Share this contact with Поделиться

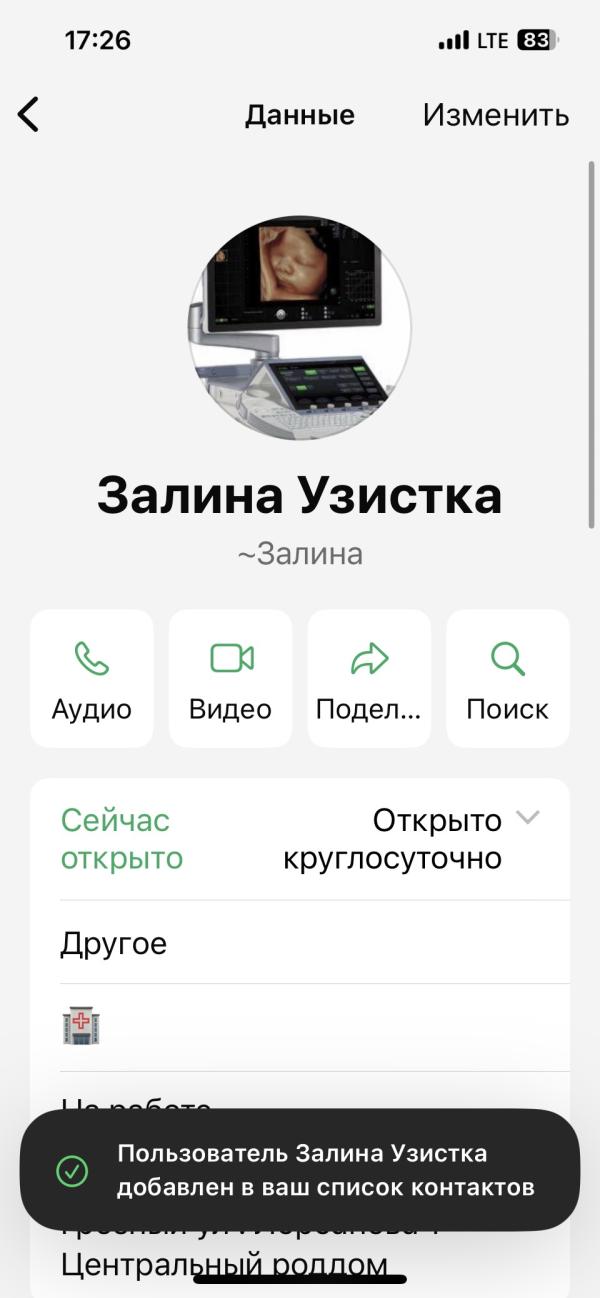[x=369, y=678]
